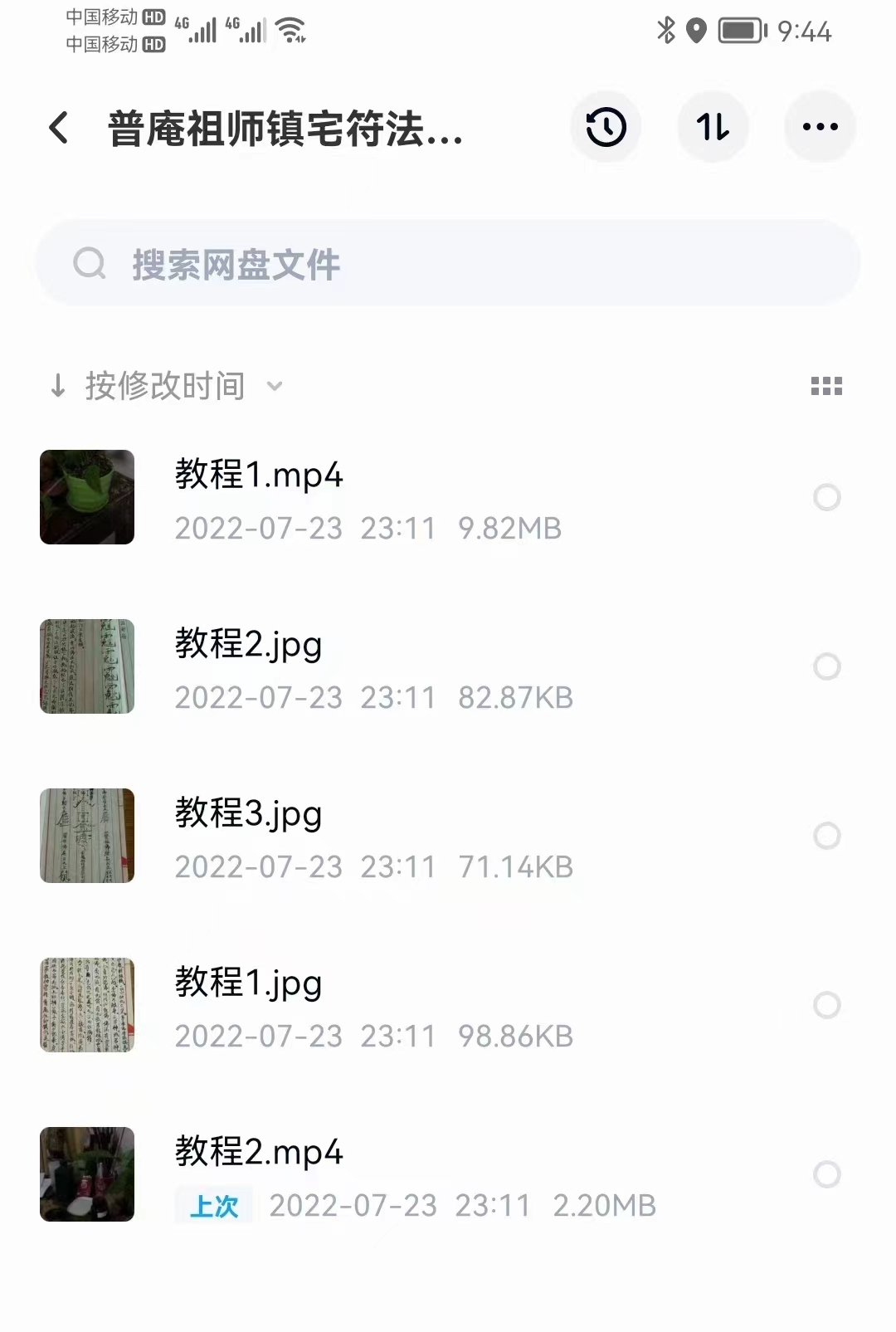The width and height of the screenshot is (896, 1332).
Task: Tap the back arrow to exit folder
Action: click(56, 127)
